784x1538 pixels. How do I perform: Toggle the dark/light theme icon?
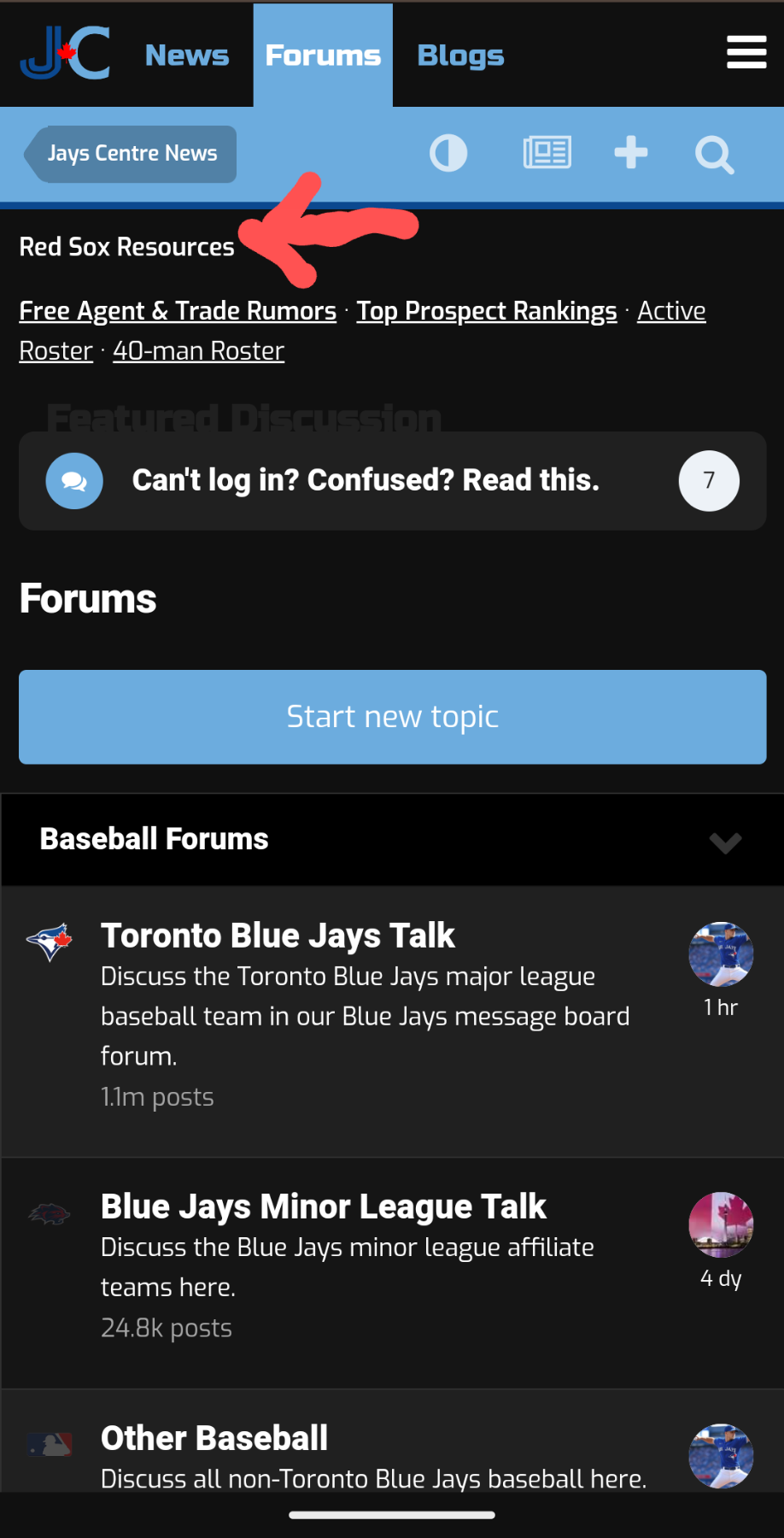[448, 154]
